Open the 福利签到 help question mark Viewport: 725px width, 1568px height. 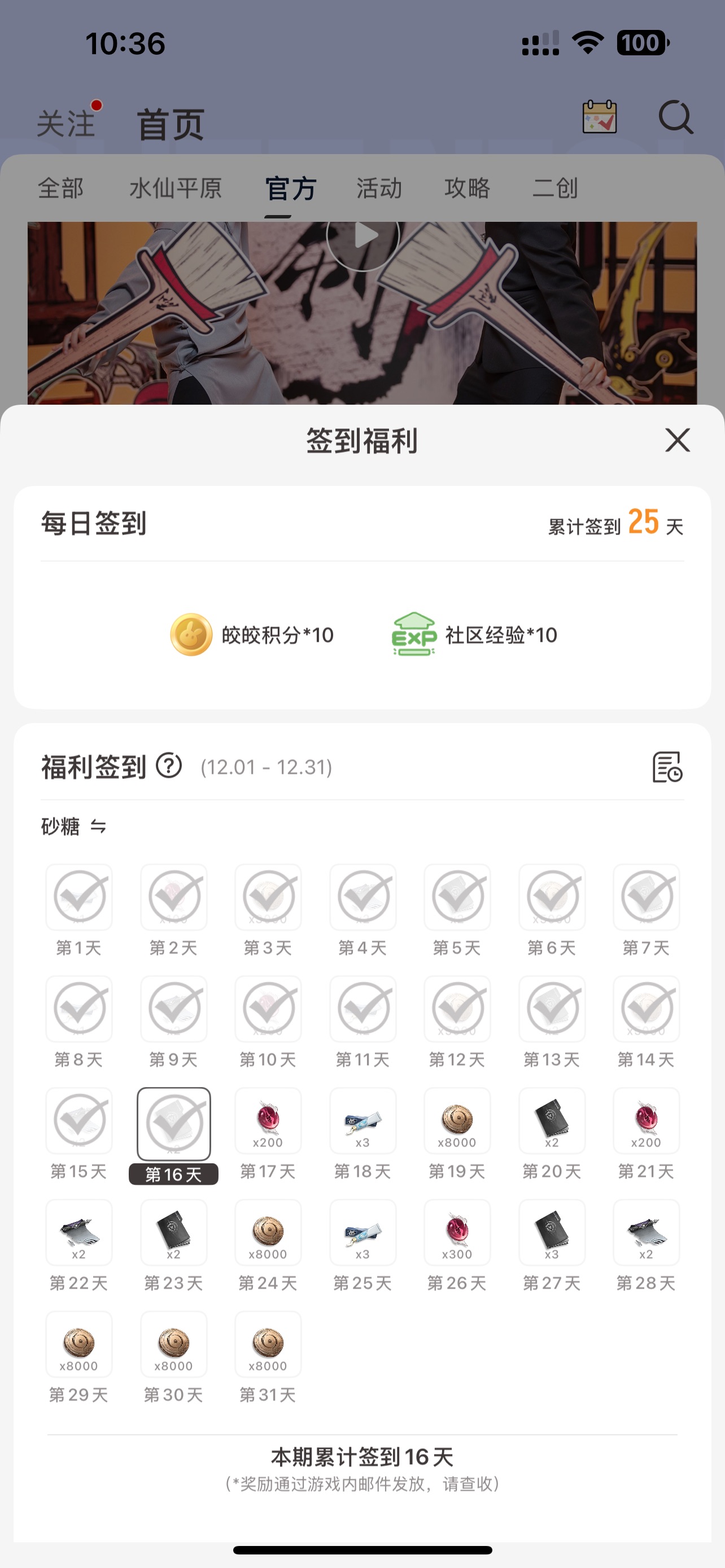(x=169, y=766)
